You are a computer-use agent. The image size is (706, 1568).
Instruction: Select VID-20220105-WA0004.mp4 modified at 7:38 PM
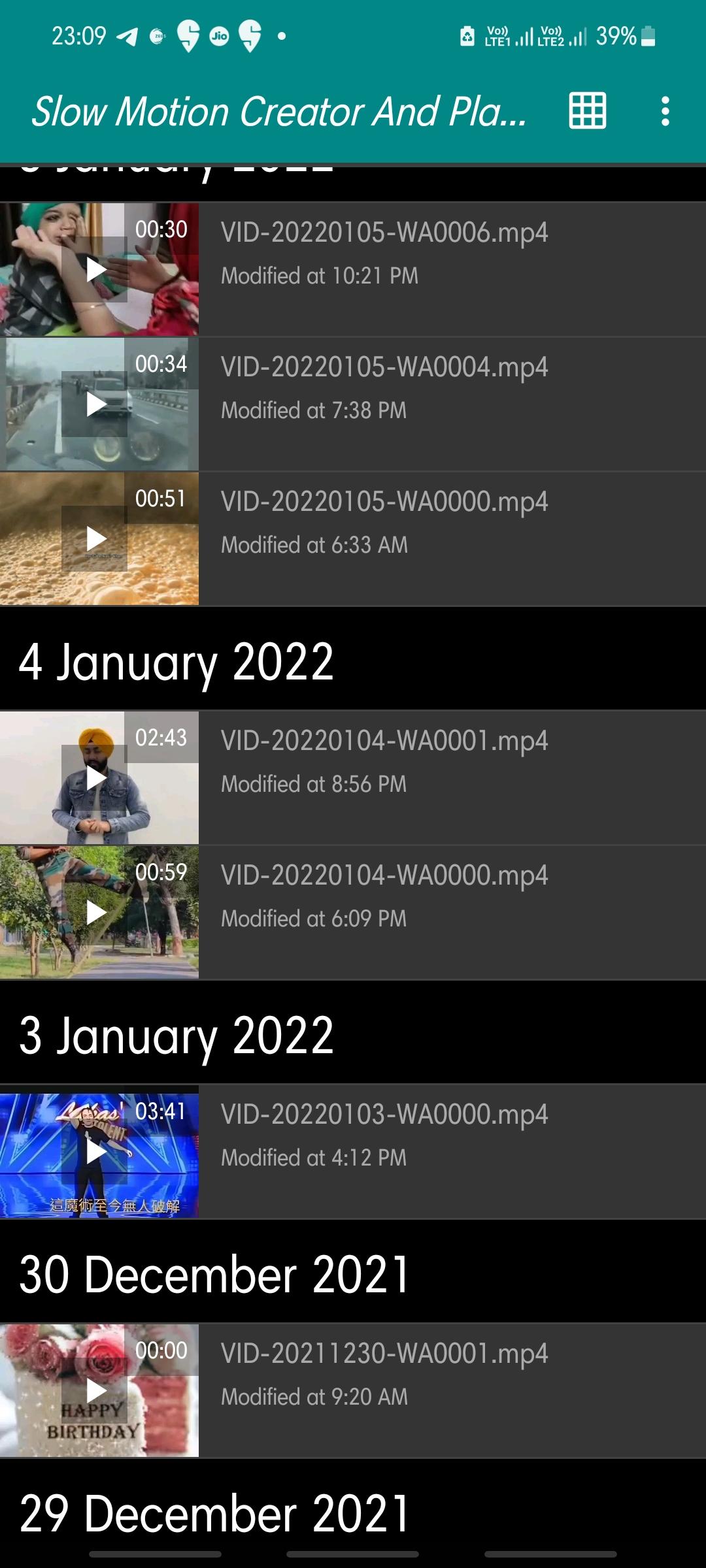[353, 404]
